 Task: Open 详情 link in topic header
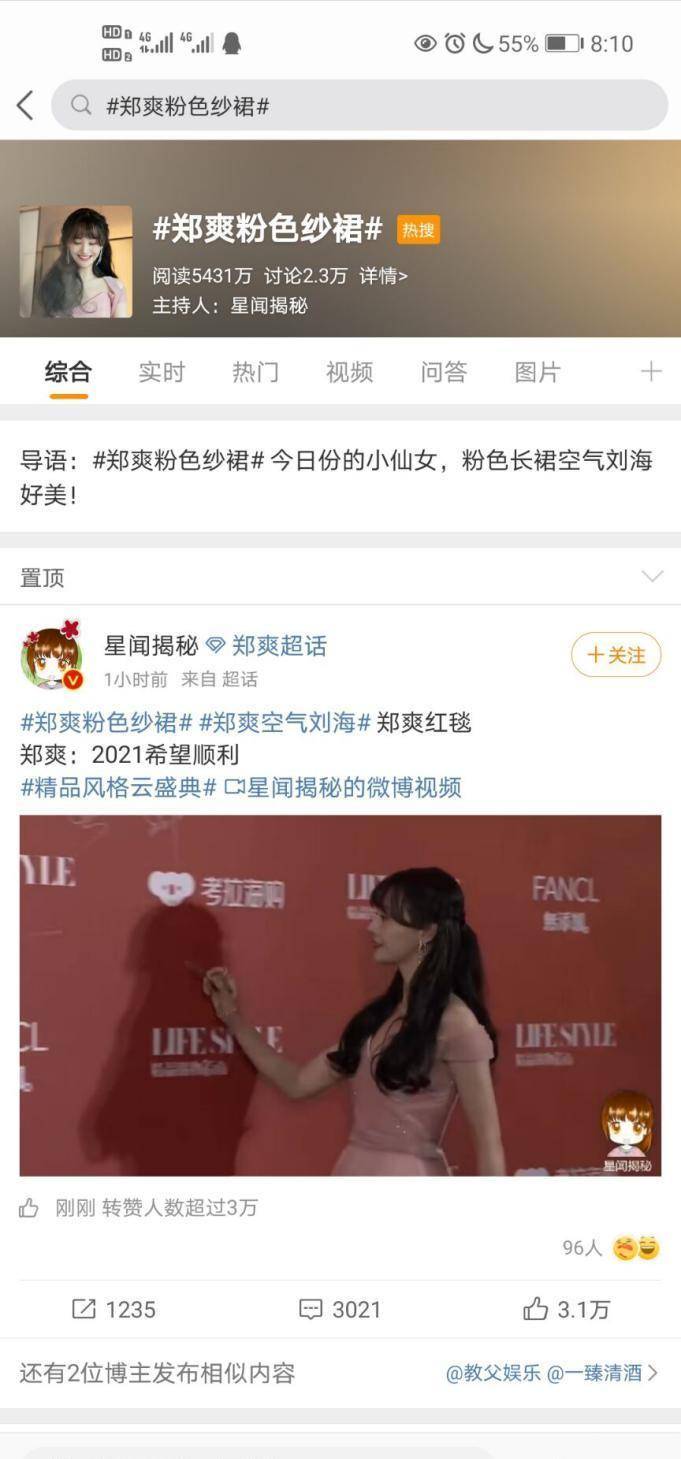point(384,276)
